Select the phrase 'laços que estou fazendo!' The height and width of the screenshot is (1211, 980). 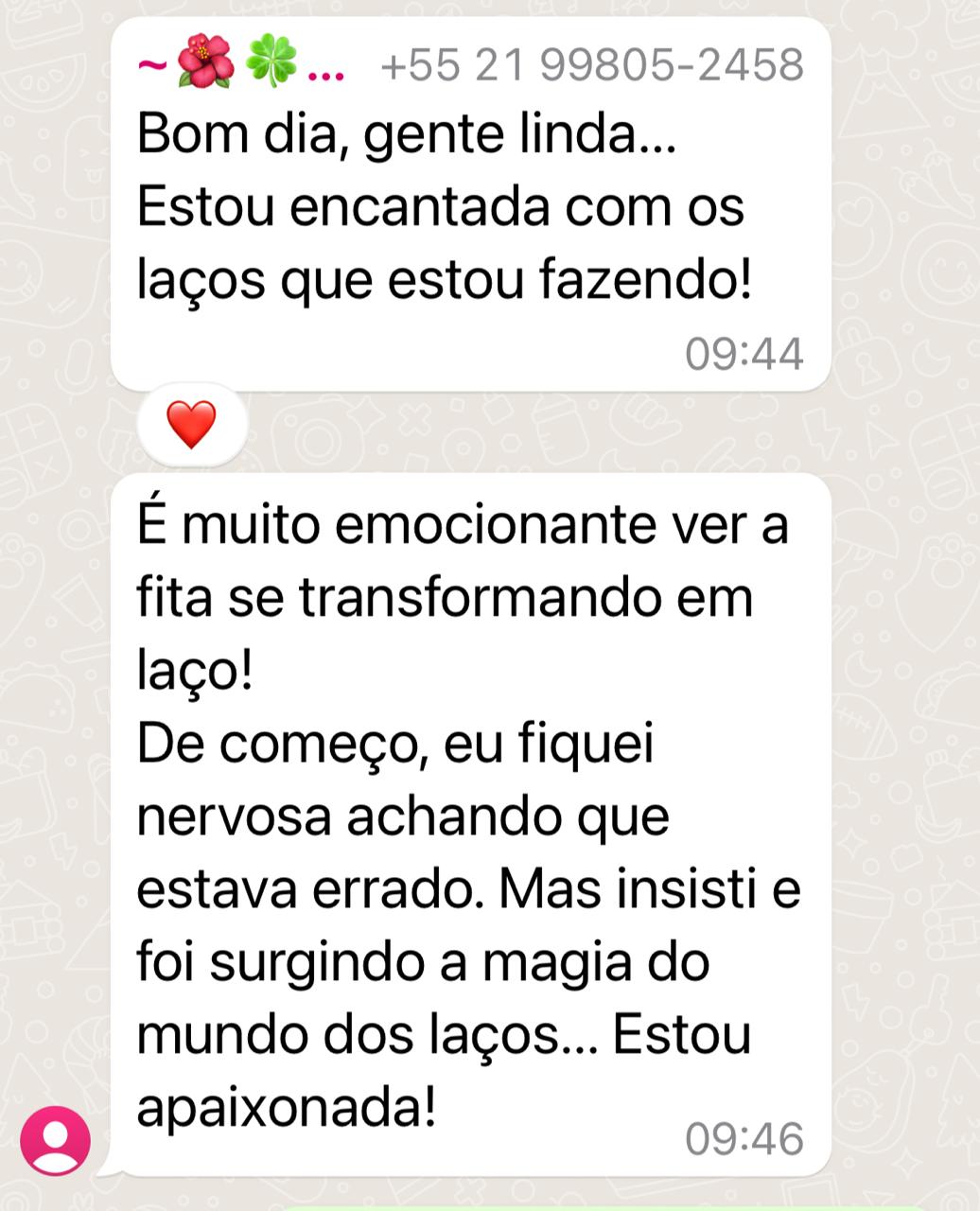click(x=445, y=276)
